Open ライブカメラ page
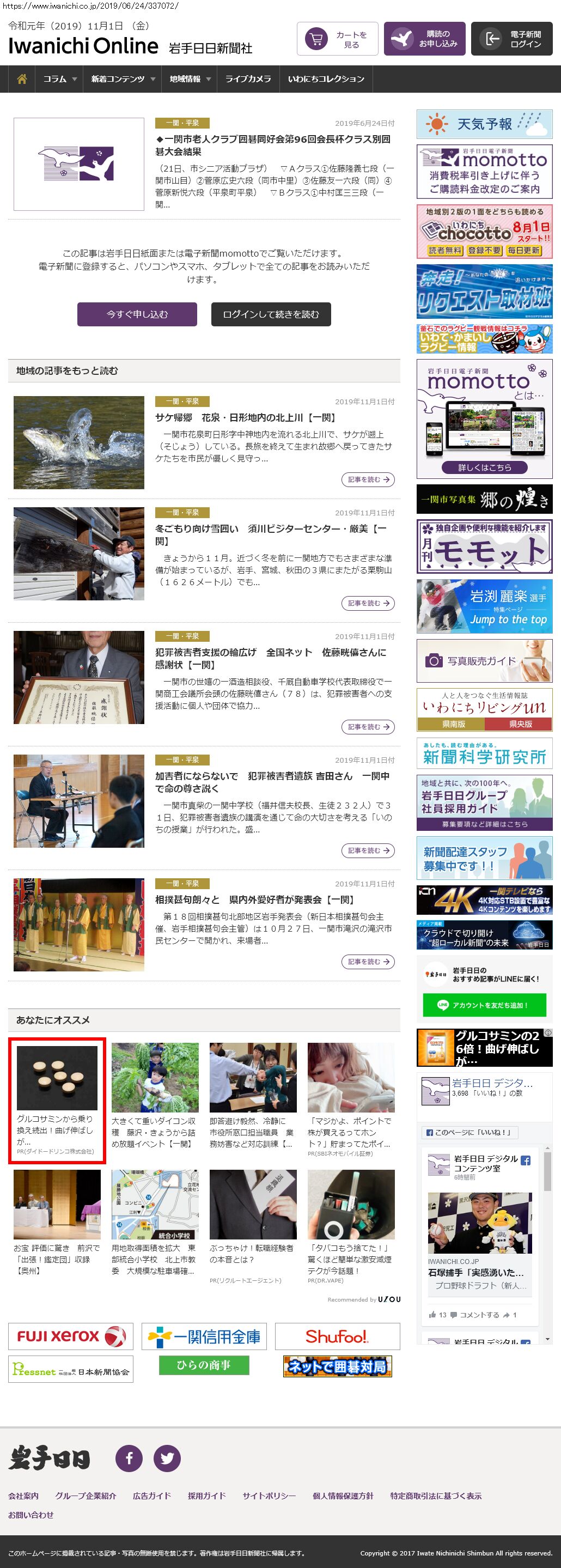The height and width of the screenshot is (1568, 561). coord(248,79)
